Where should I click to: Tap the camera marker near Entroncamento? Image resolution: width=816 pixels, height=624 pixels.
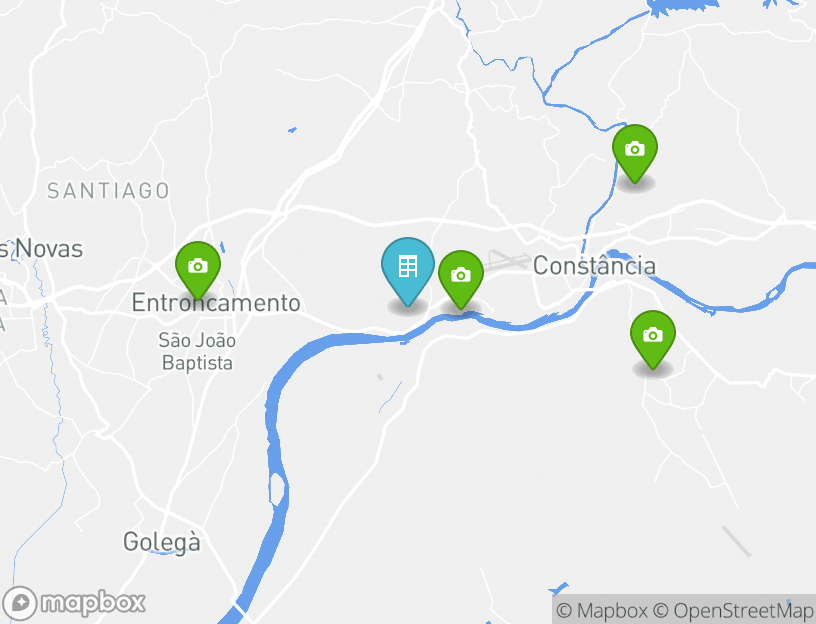[198, 266]
